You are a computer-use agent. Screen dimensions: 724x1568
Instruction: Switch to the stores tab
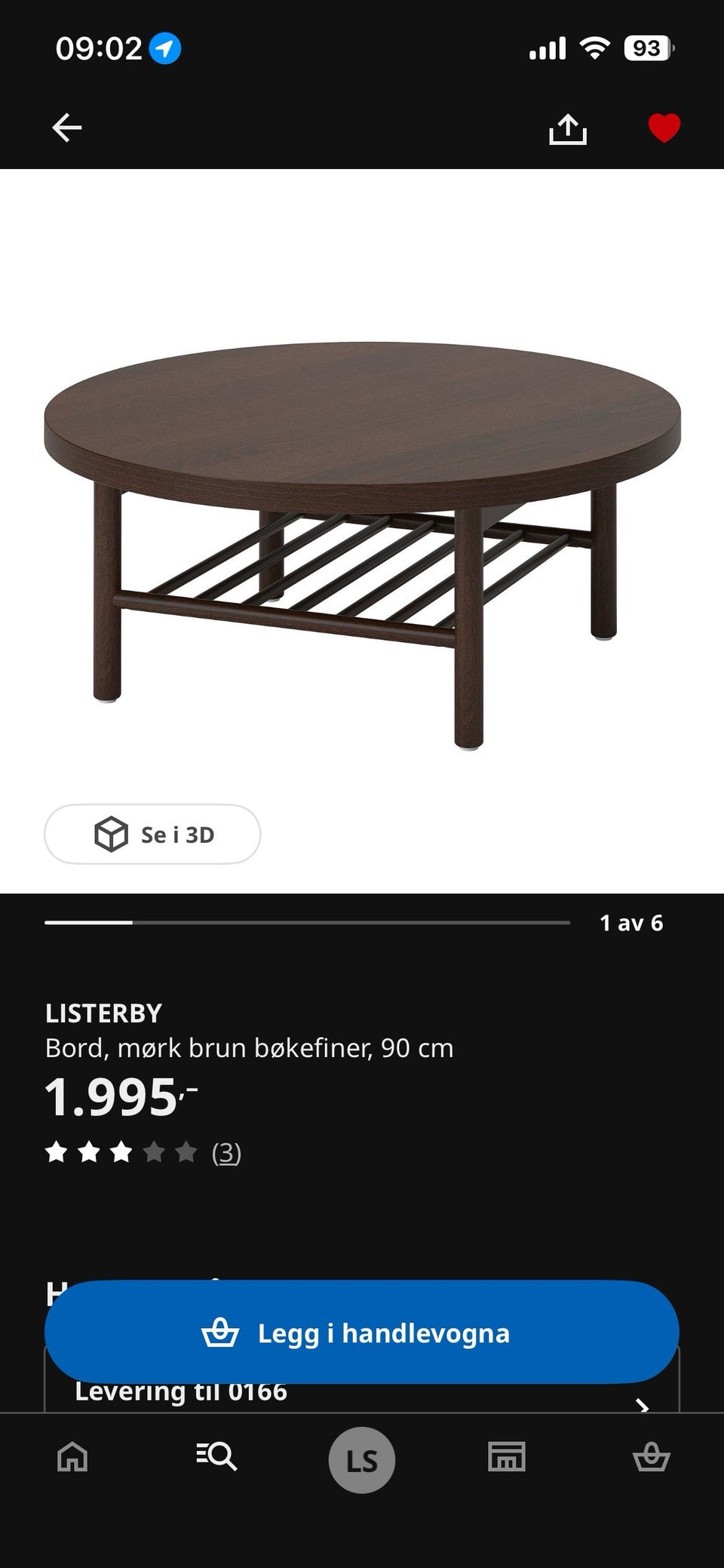point(507,1456)
